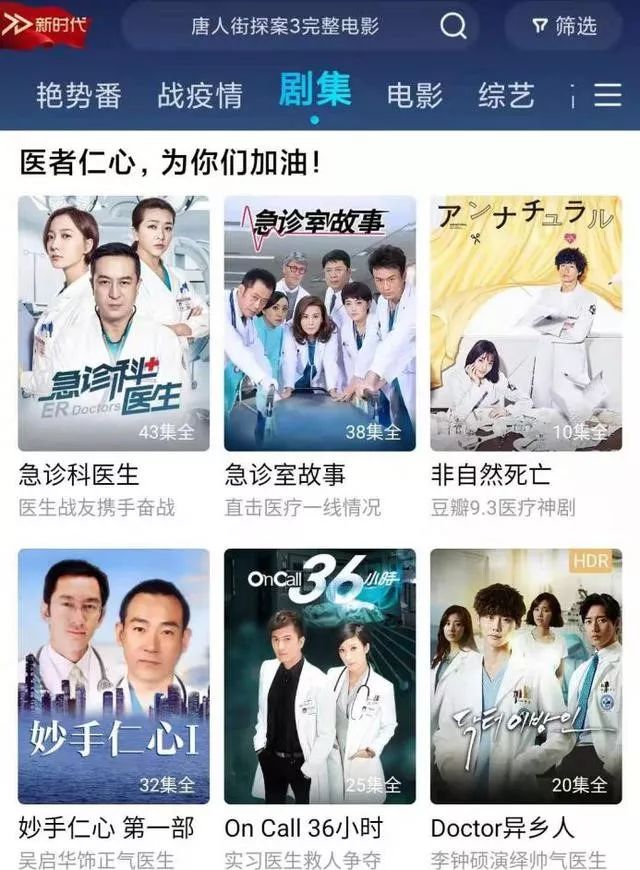Select the 剧集 tab
Screen dimensions: 640x870
point(315,92)
